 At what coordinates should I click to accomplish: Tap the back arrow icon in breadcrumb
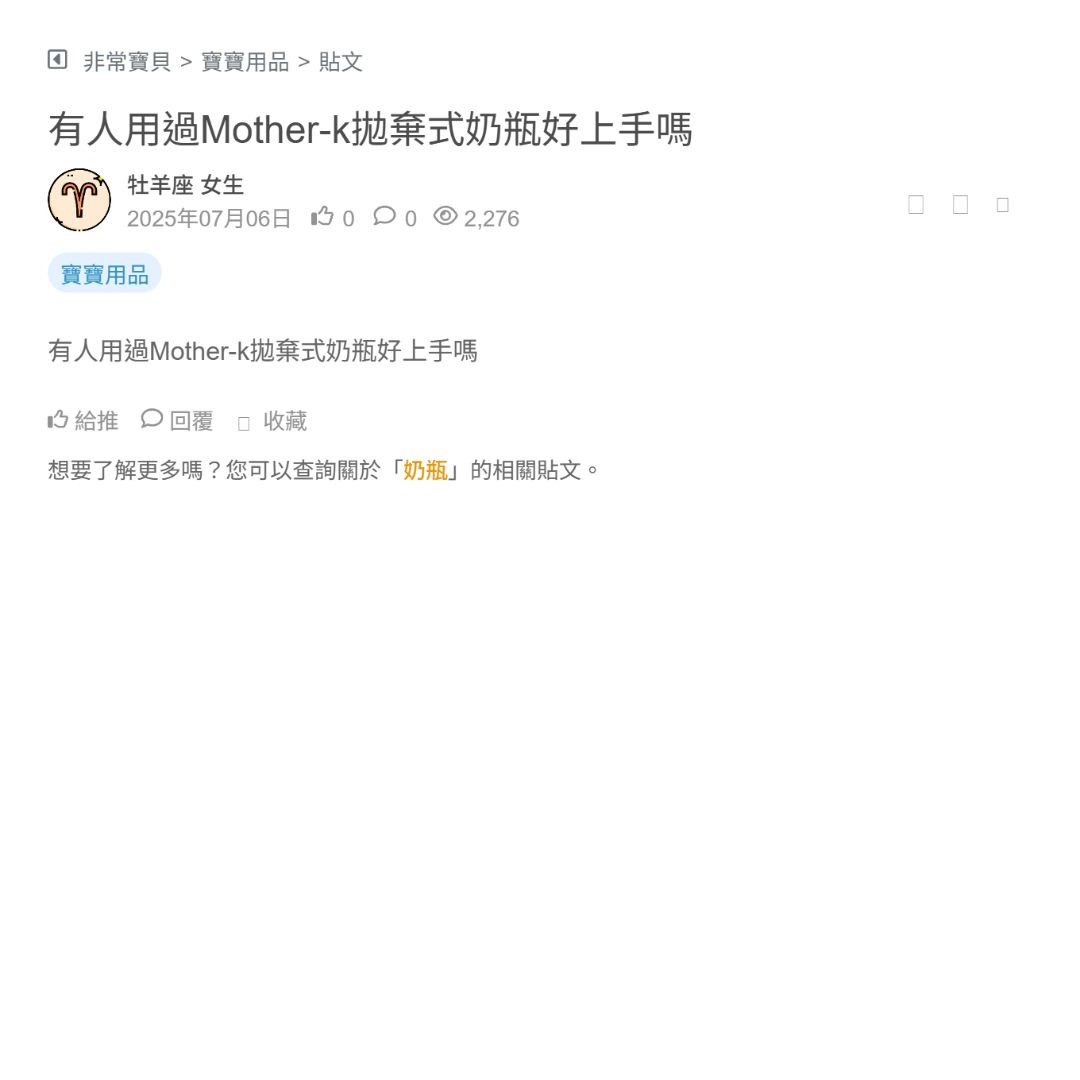57,60
